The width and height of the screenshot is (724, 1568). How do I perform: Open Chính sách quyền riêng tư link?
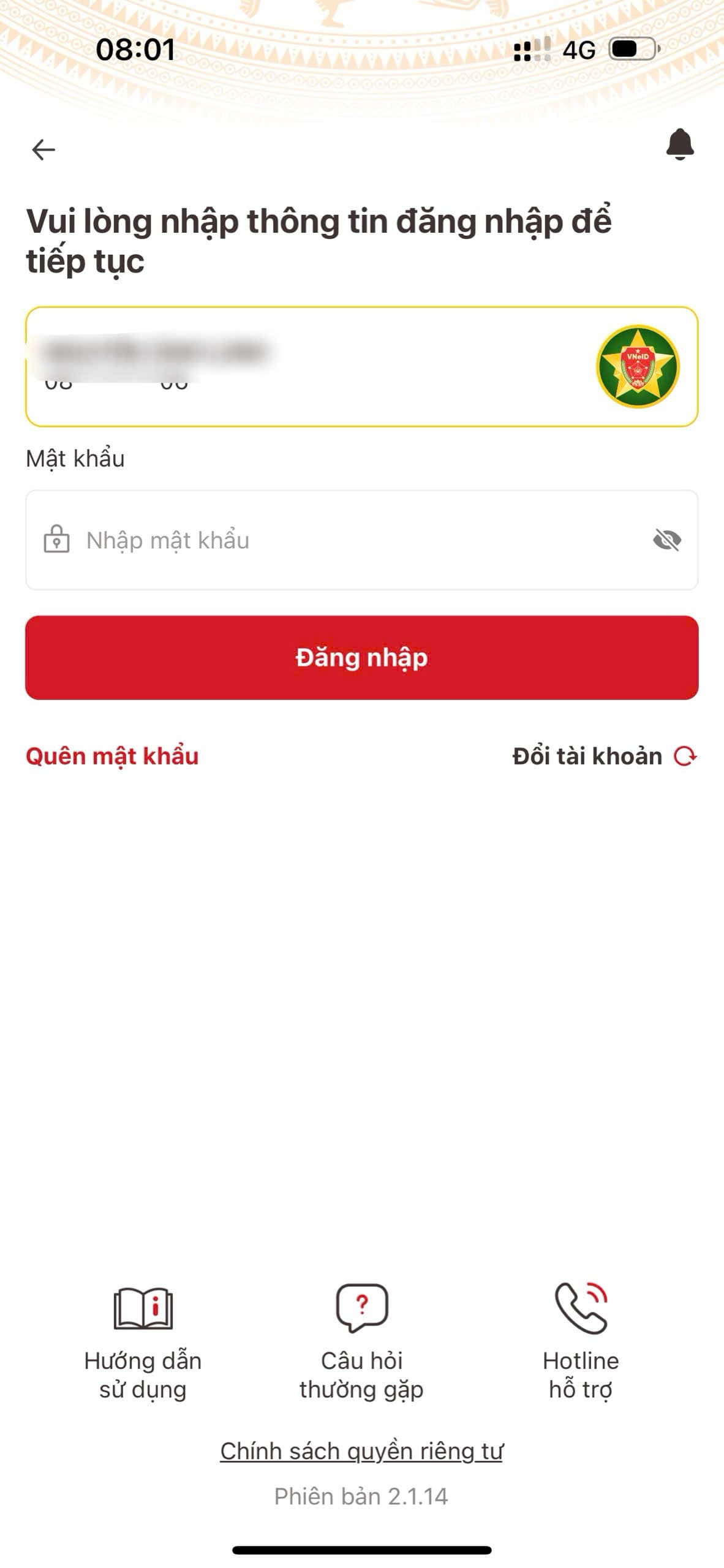(361, 1450)
